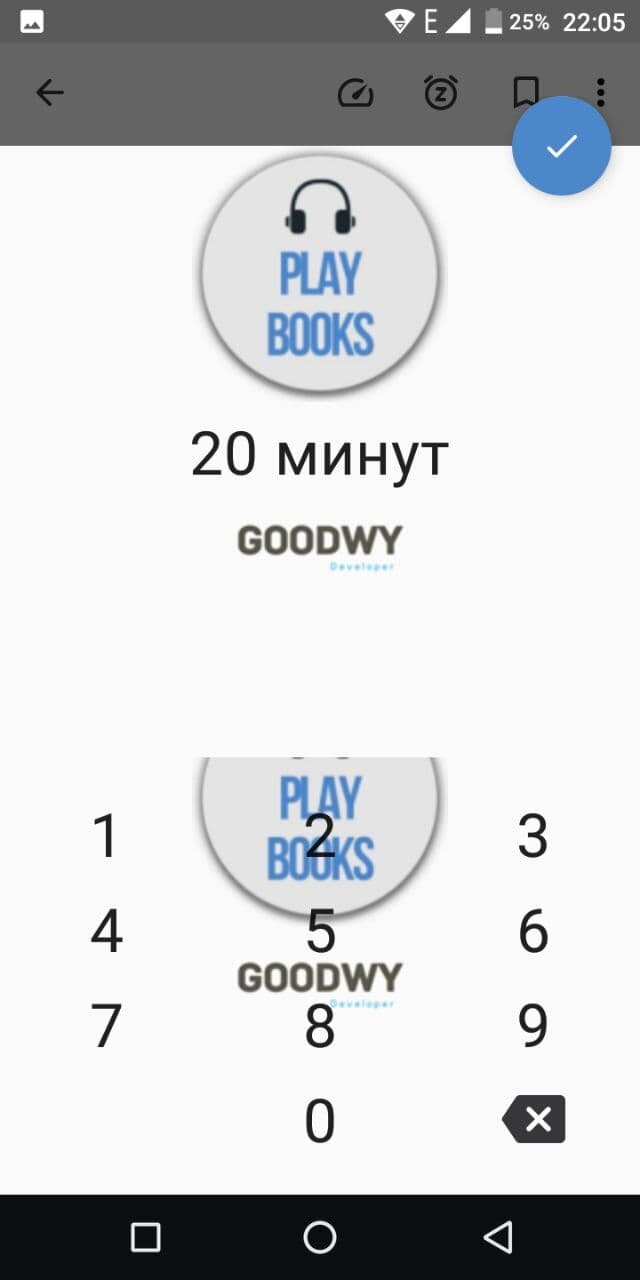
Task: Enter digit 9 on the keypad
Action: pyautogui.click(x=533, y=1026)
